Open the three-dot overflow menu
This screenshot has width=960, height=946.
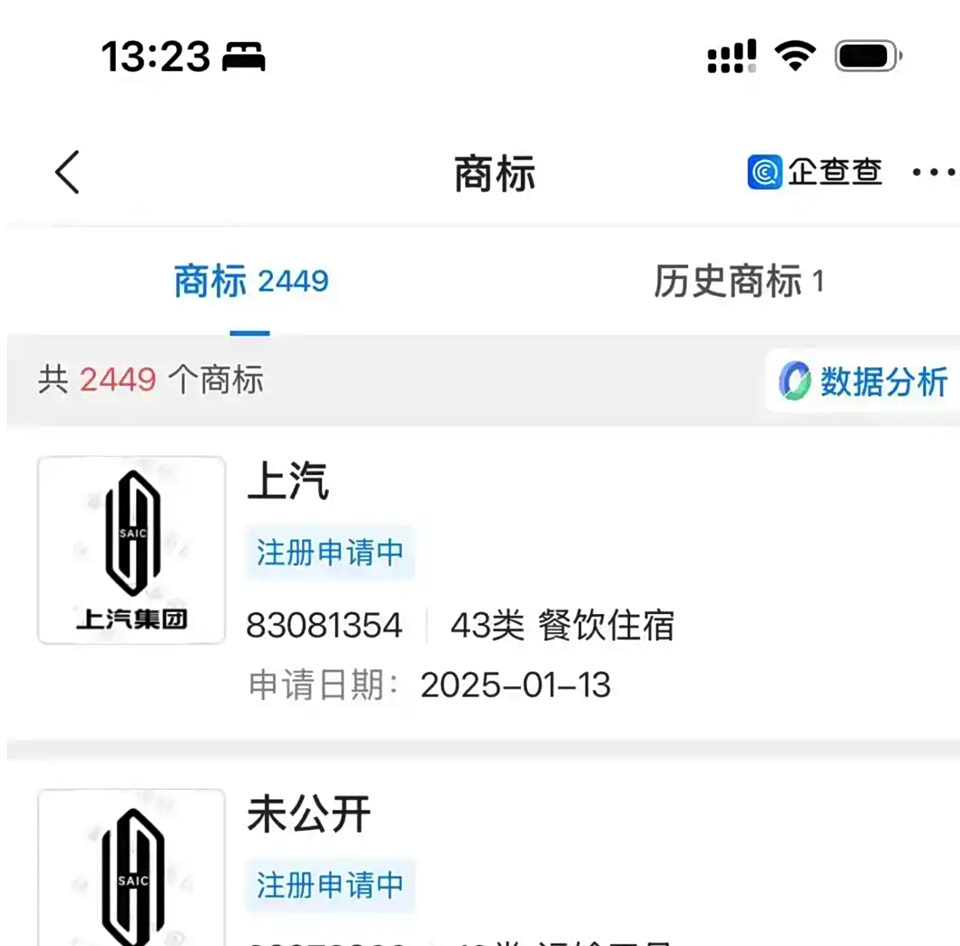pos(933,173)
